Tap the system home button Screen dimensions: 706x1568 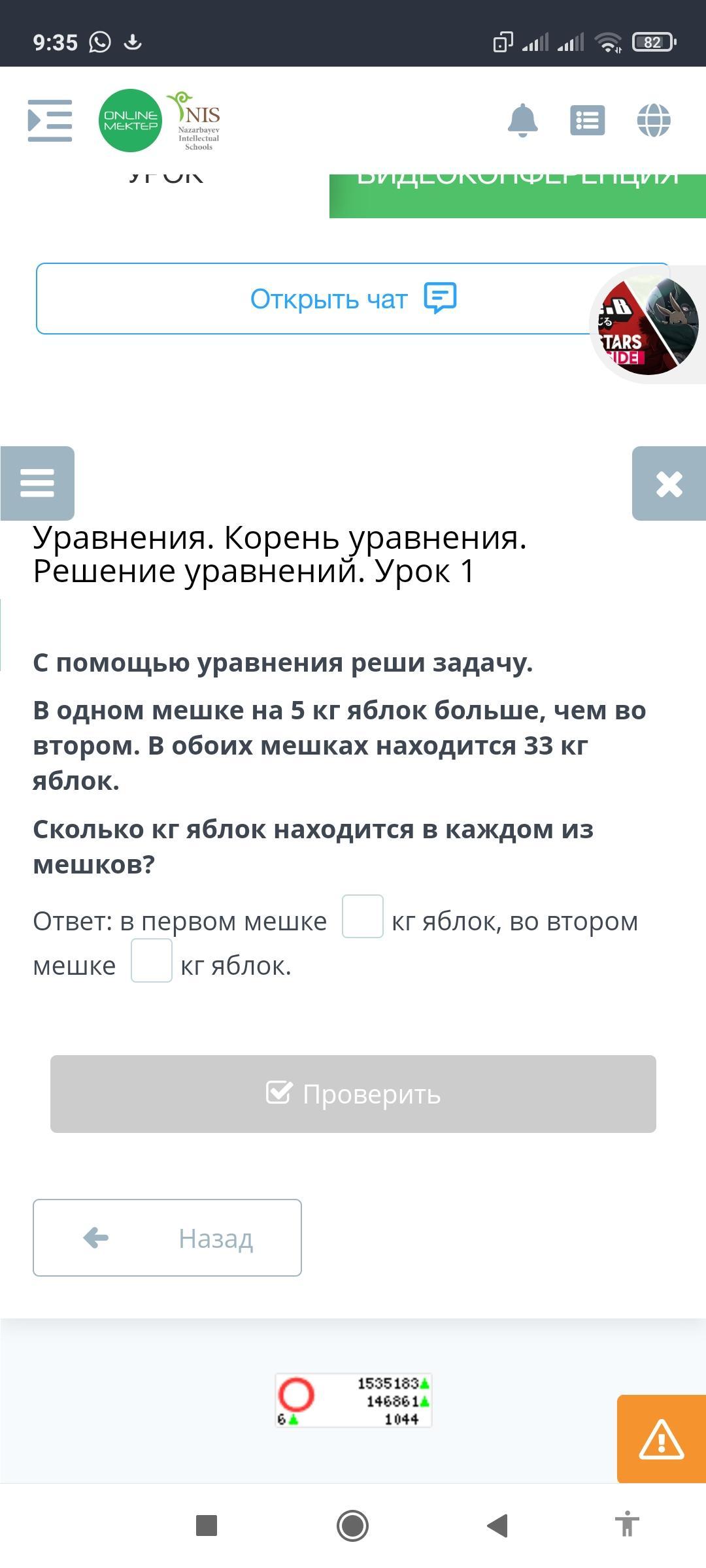(x=352, y=1526)
